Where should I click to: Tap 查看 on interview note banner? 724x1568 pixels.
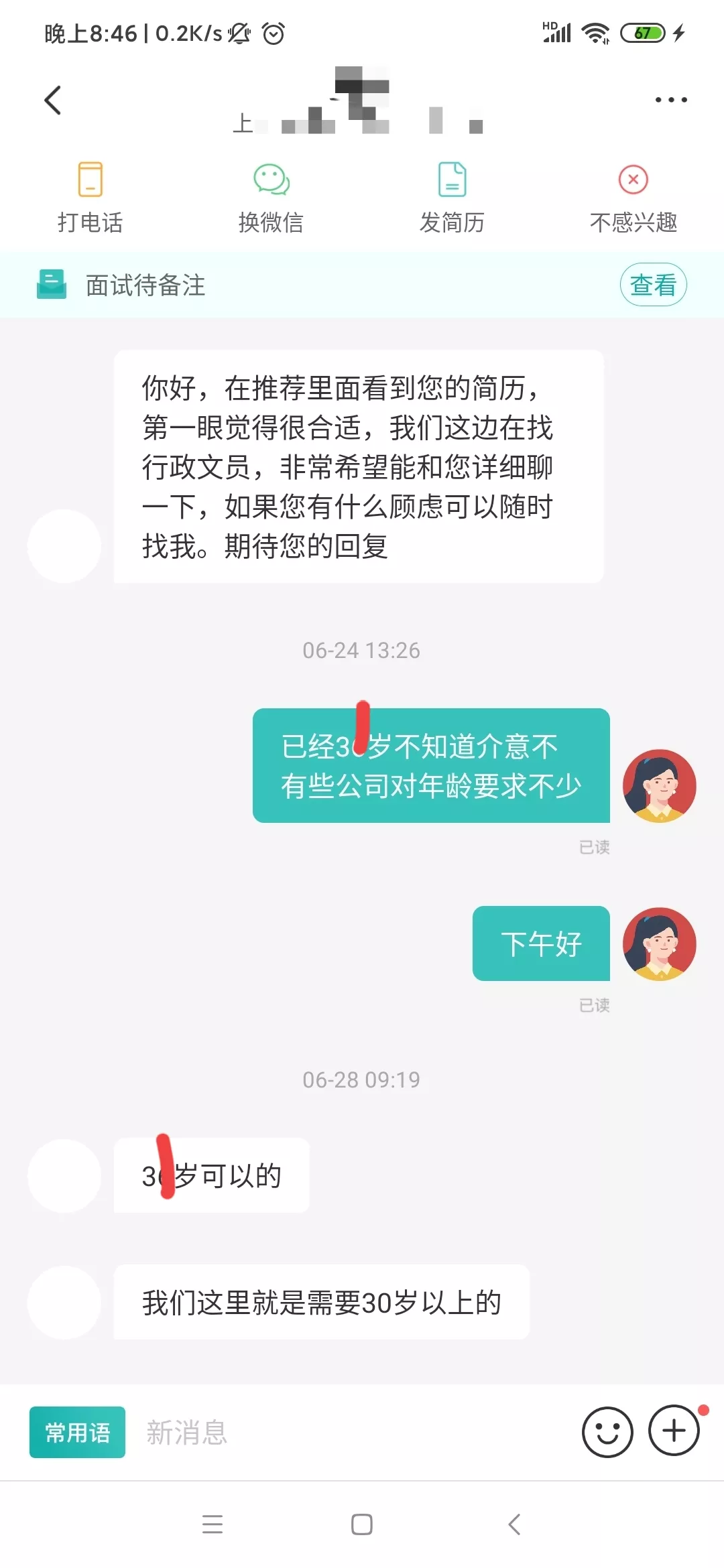coord(653,285)
